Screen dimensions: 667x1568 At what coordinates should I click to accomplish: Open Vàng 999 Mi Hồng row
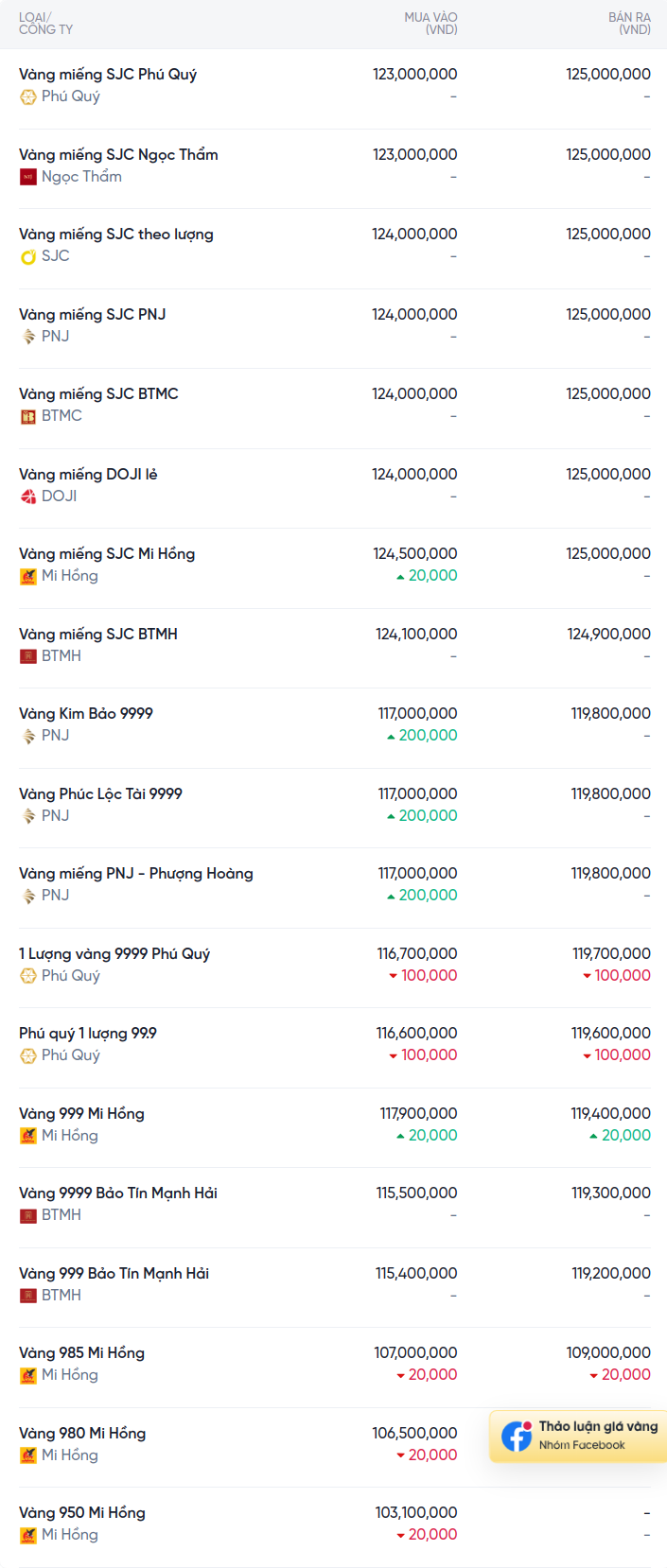(x=81, y=1114)
